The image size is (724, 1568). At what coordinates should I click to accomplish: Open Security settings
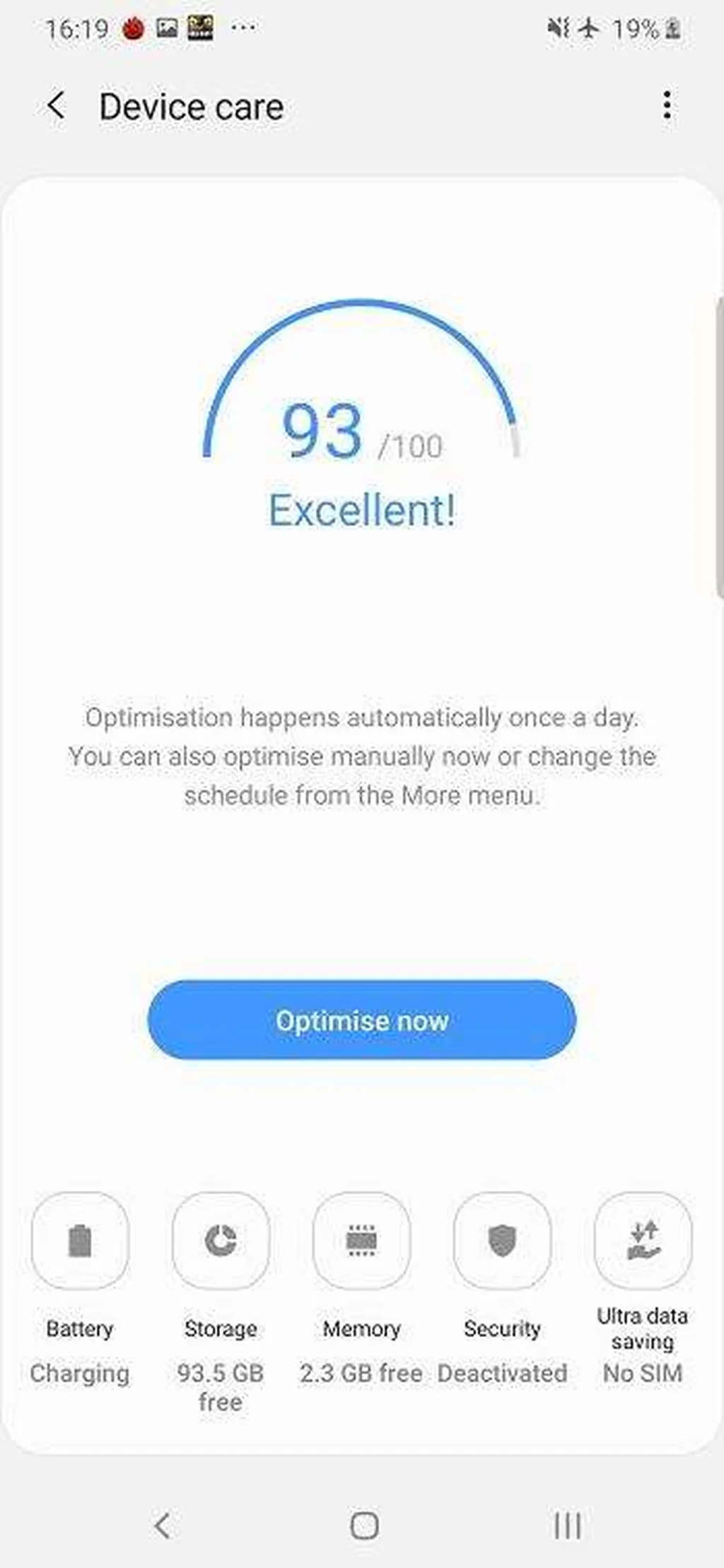click(x=502, y=1241)
